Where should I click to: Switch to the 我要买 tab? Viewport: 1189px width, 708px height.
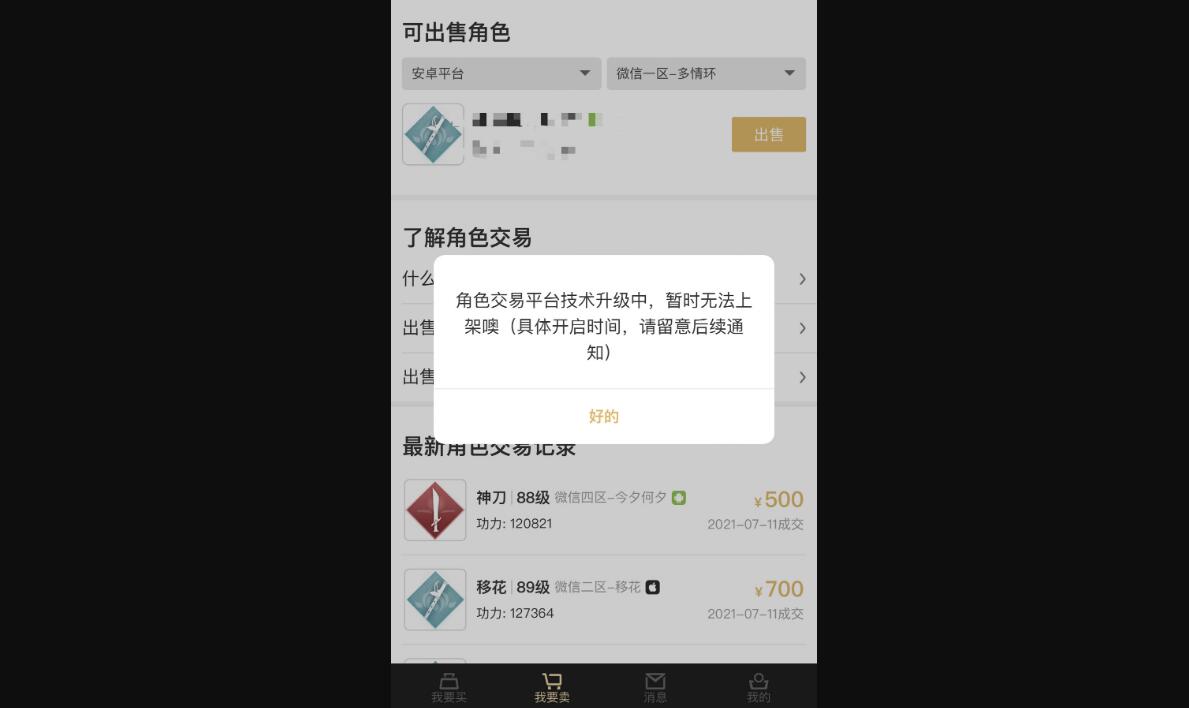point(449,688)
